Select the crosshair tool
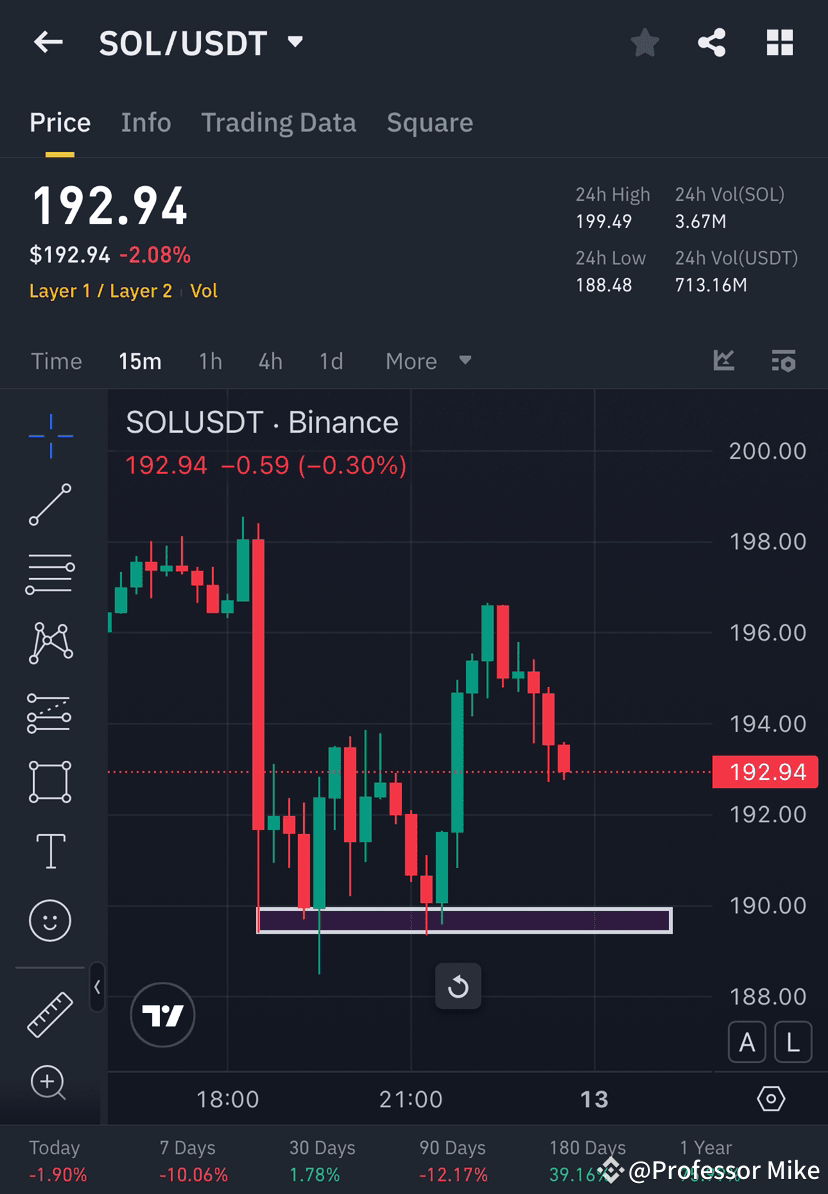 50,435
